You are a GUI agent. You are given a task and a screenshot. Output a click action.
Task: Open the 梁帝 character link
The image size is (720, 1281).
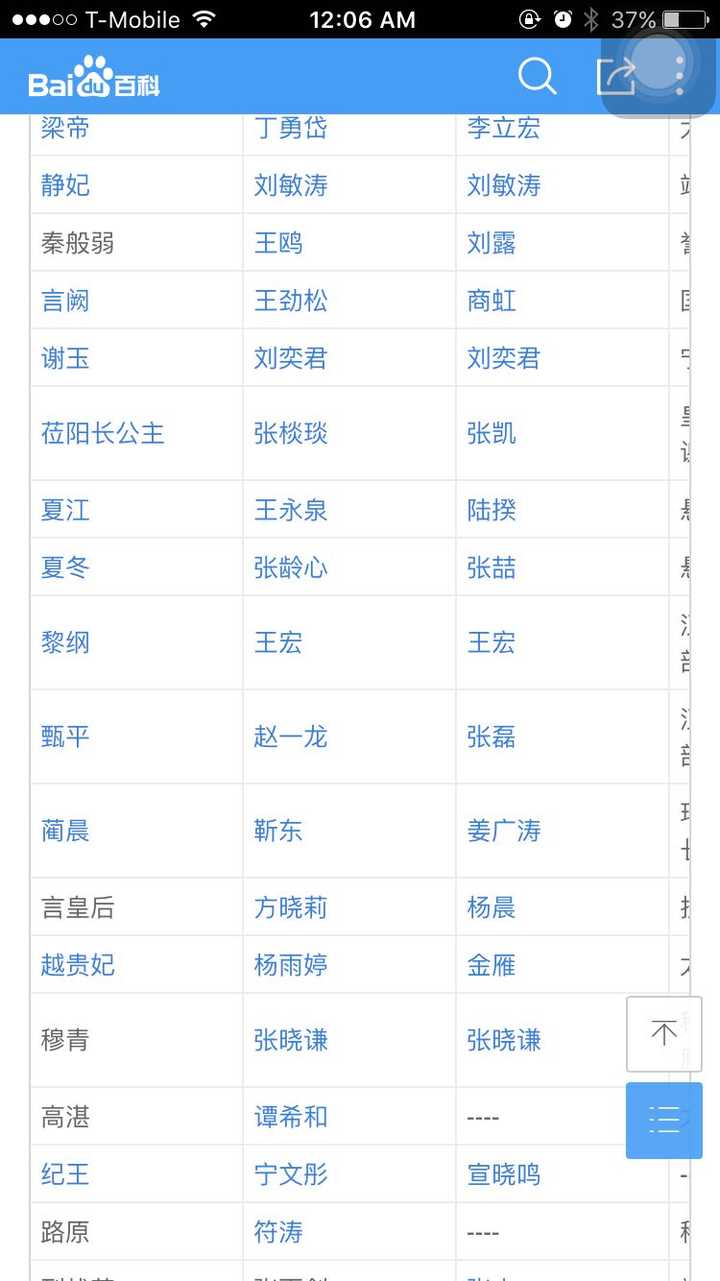coord(65,128)
